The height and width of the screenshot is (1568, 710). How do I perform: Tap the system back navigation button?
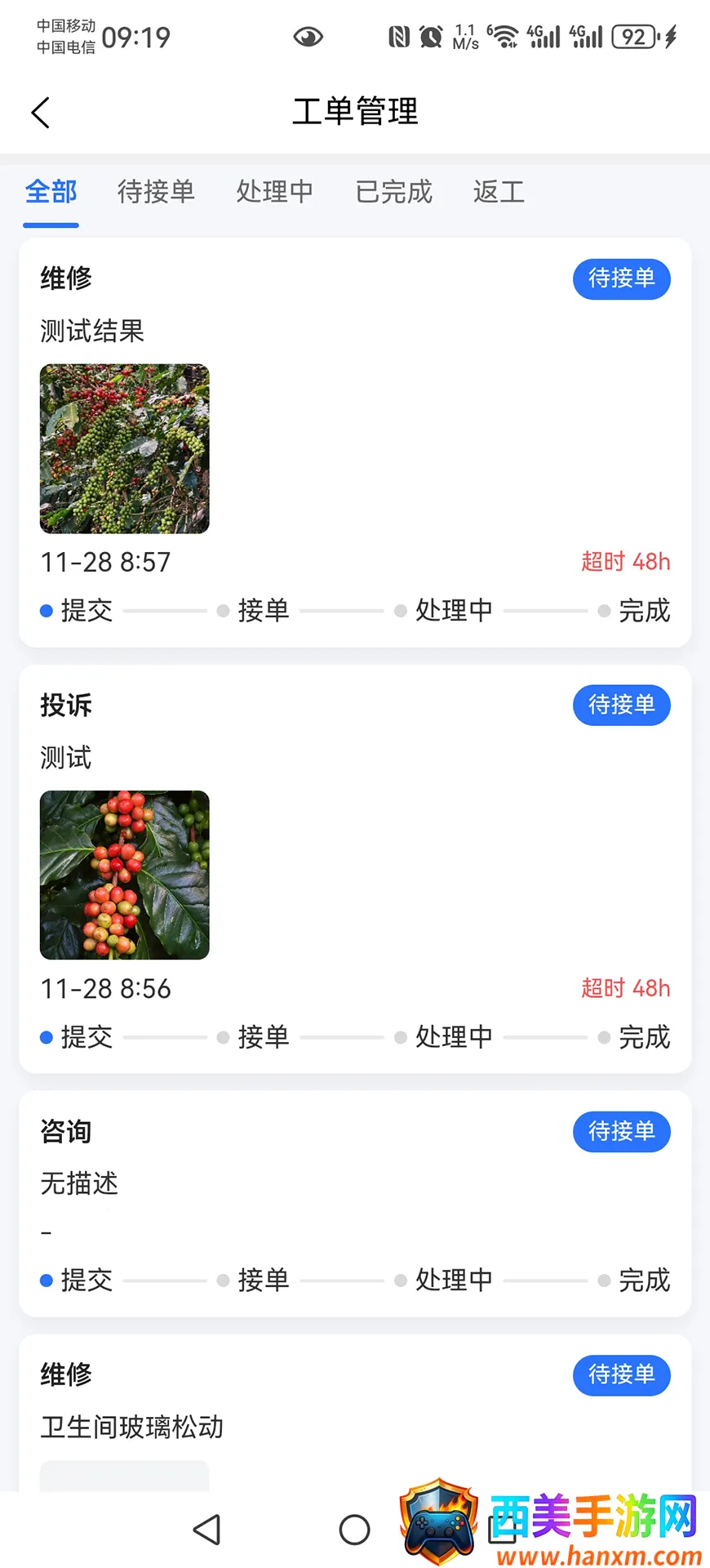pyautogui.click(x=207, y=1530)
